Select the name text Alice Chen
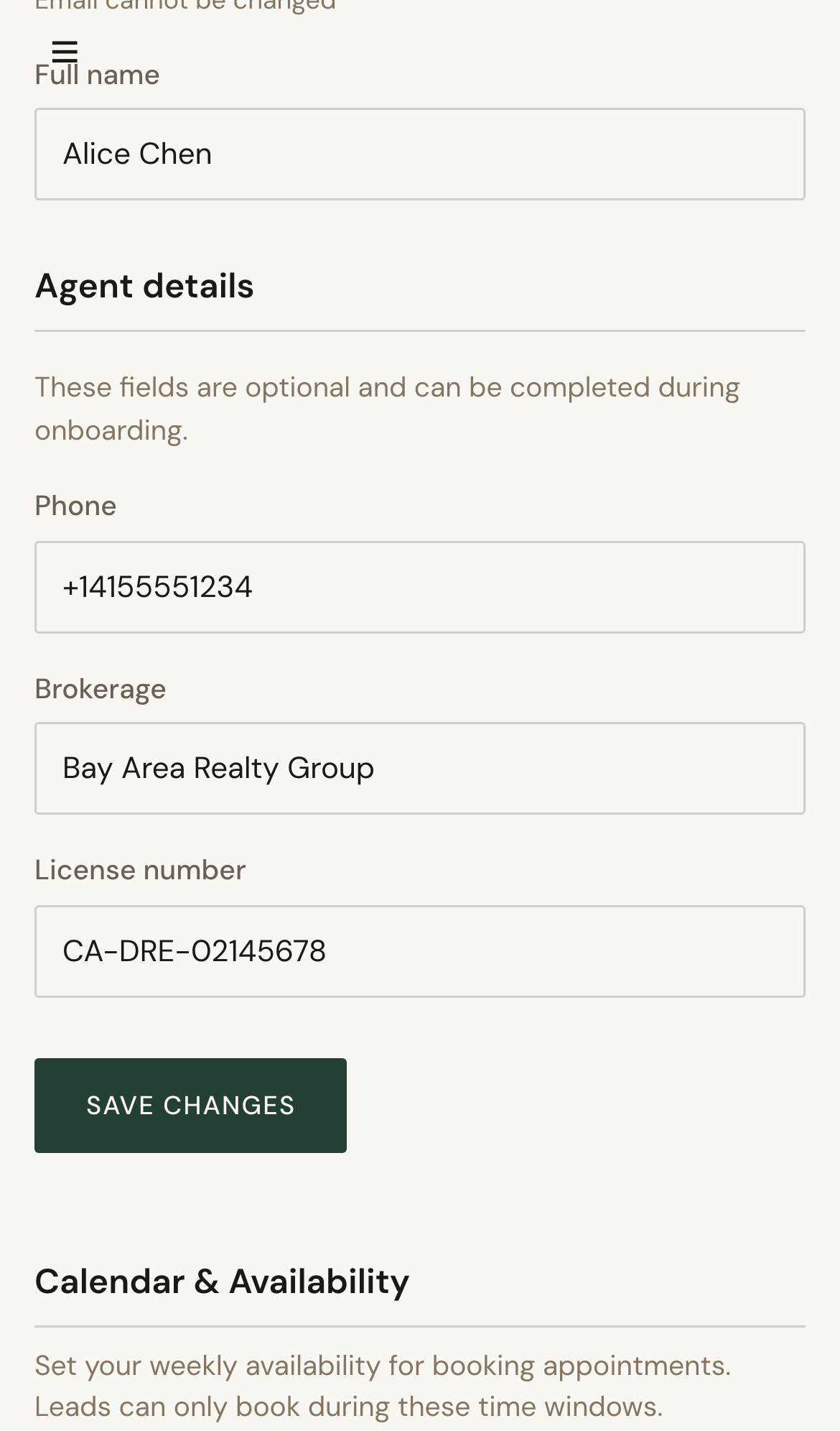This screenshot has height=1431, width=840. click(x=138, y=153)
